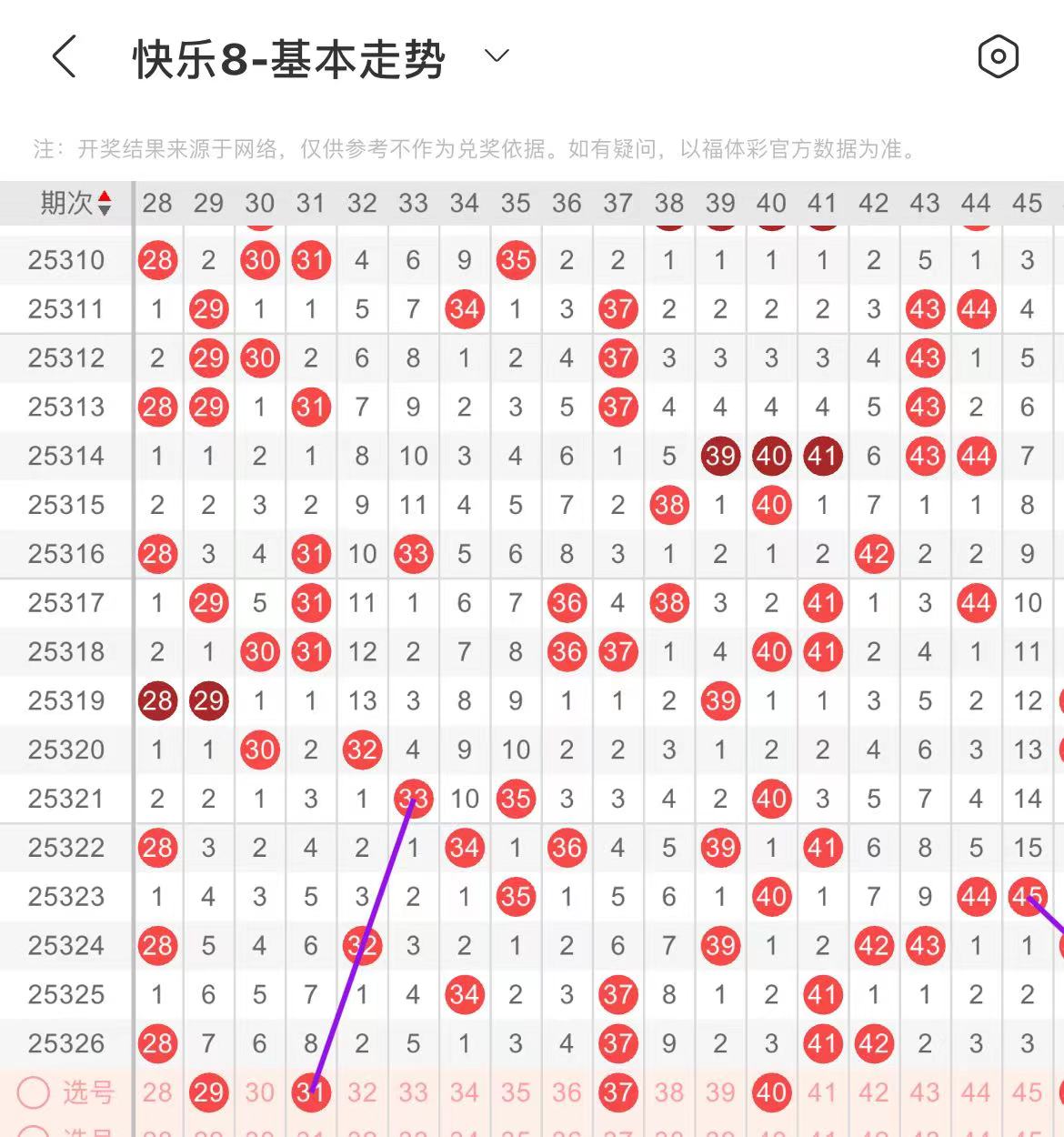This screenshot has width=1064, height=1137.
Task: Pick number 45 in the fully visible 选号 row
Action: [1028, 1092]
